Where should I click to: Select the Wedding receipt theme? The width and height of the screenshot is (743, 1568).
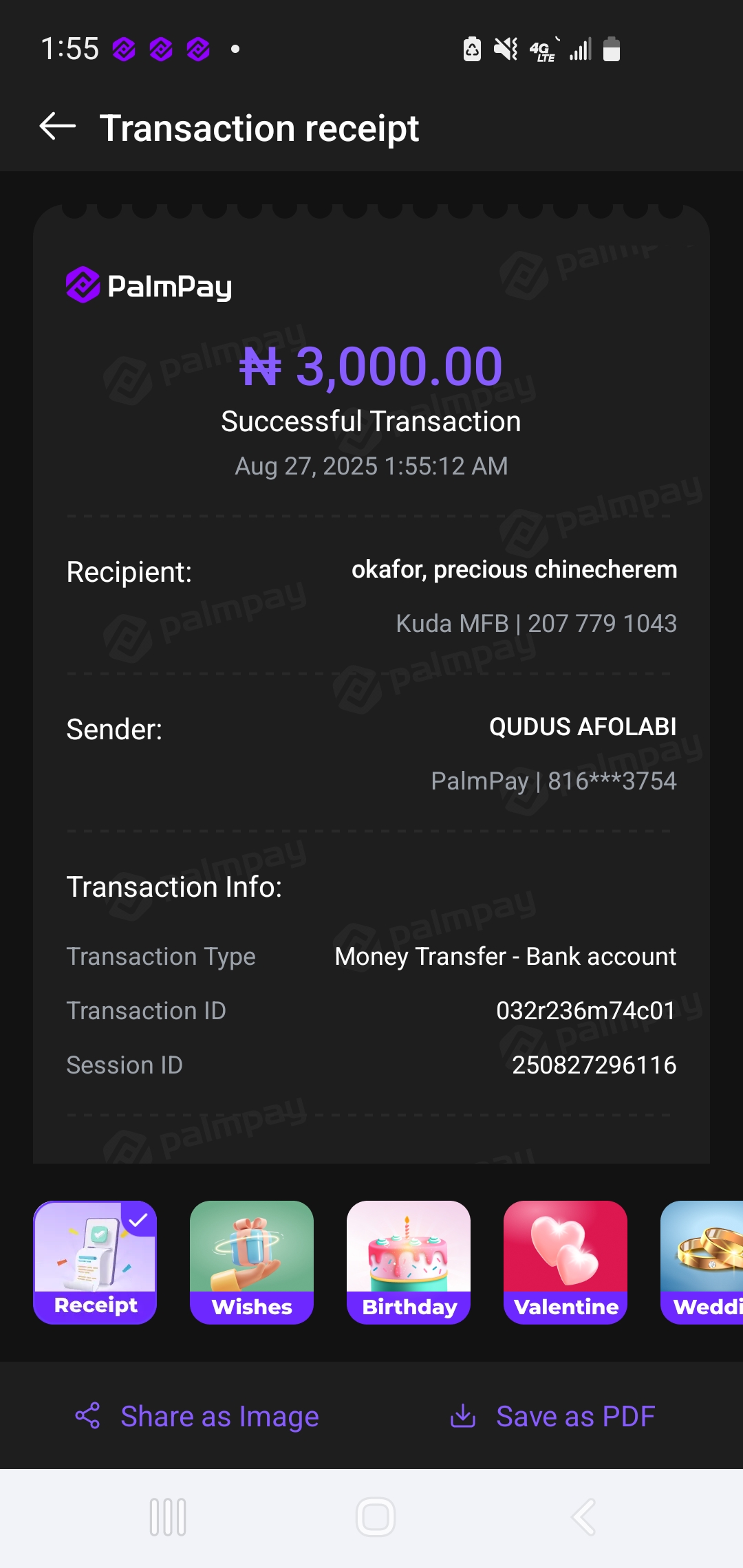point(703,1262)
